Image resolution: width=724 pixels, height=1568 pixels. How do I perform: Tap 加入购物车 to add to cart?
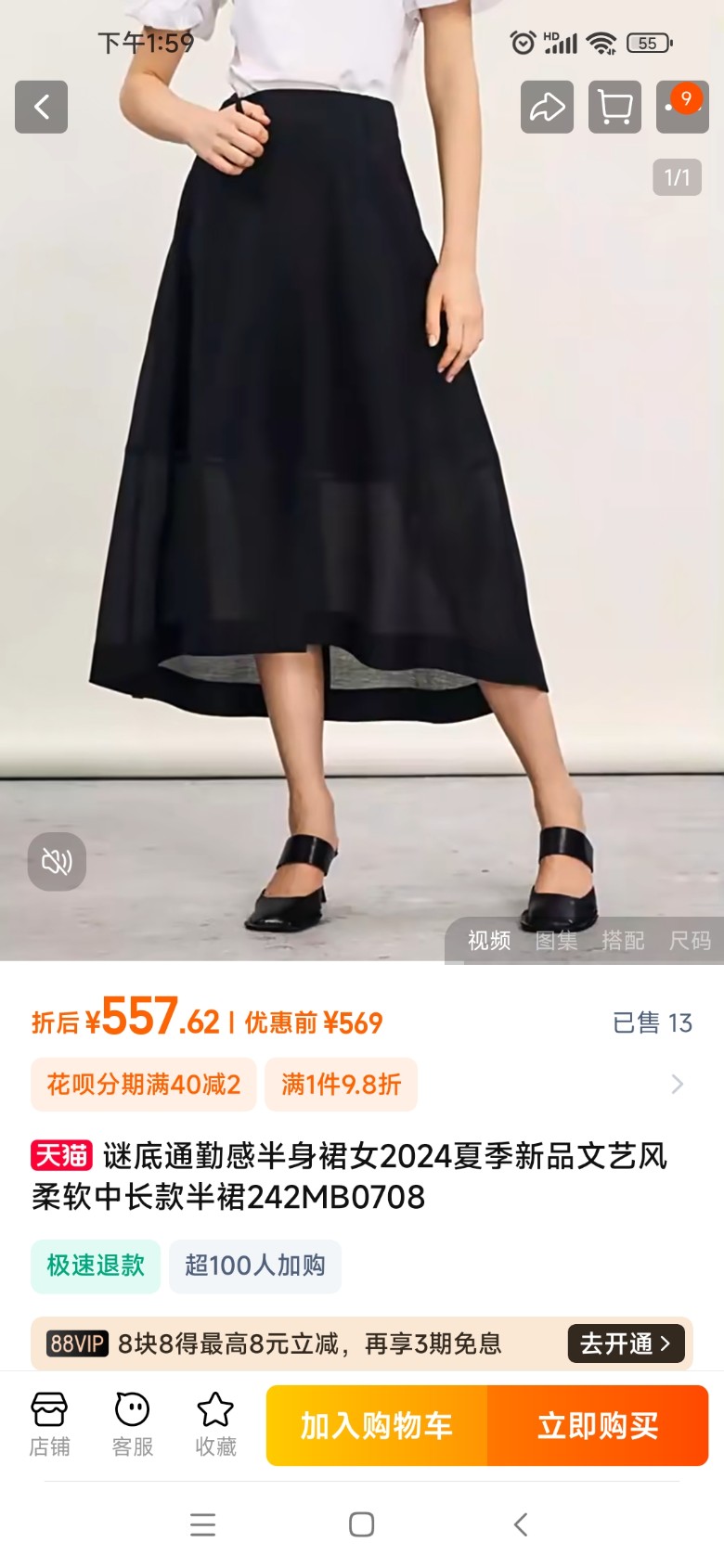(376, 1425)
